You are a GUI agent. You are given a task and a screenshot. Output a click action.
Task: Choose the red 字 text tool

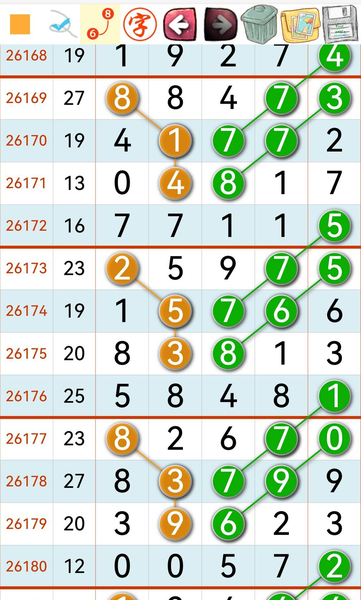point(140,24)
